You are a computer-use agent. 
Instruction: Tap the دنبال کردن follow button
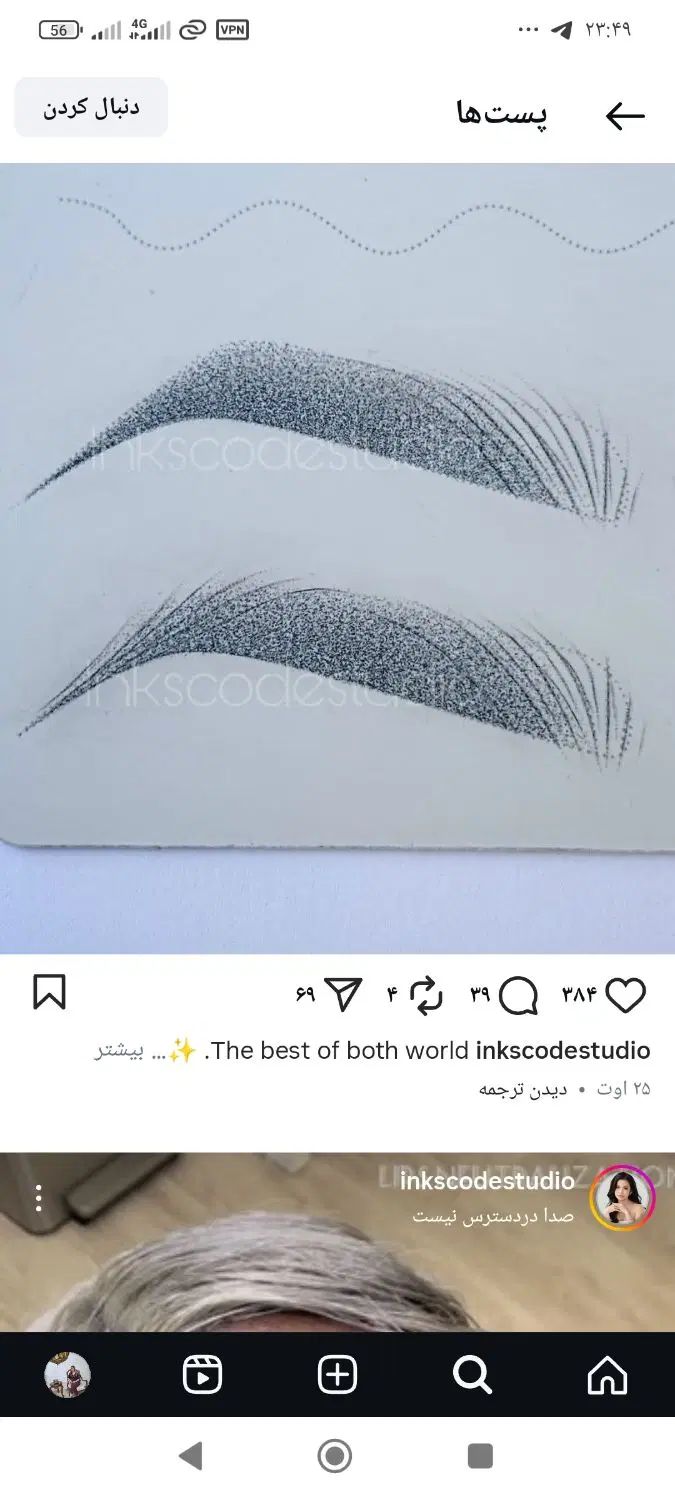tap(91, 108)
